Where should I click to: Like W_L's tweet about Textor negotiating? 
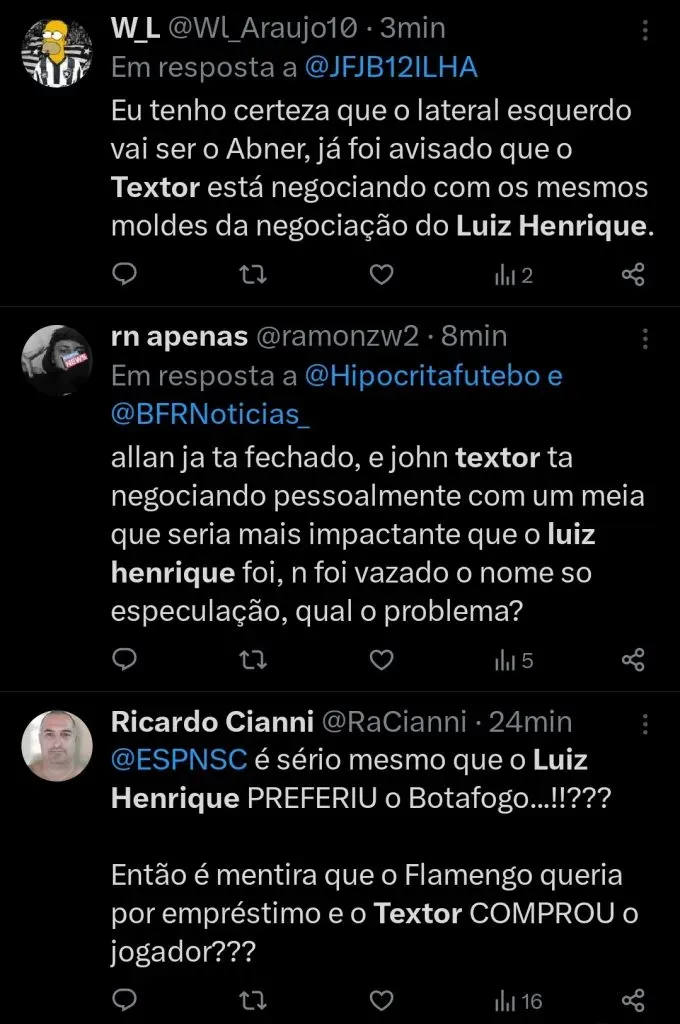coord(381,274)
